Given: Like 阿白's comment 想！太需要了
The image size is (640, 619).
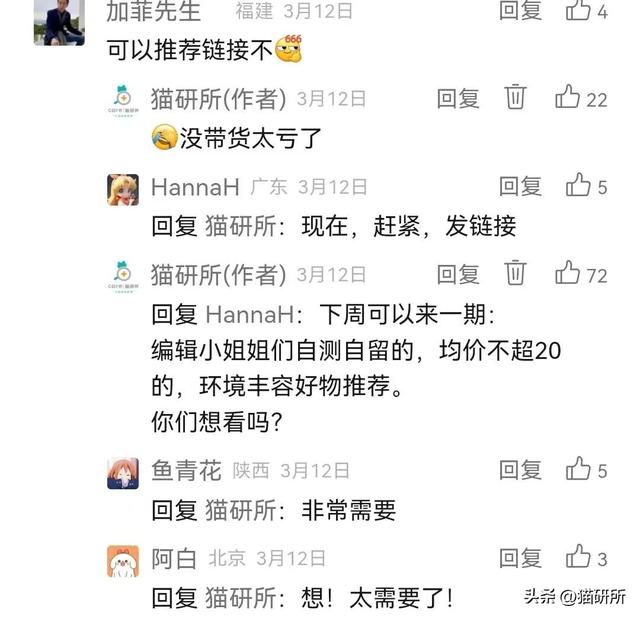Looking at the screenshot, I should point(578,558).
